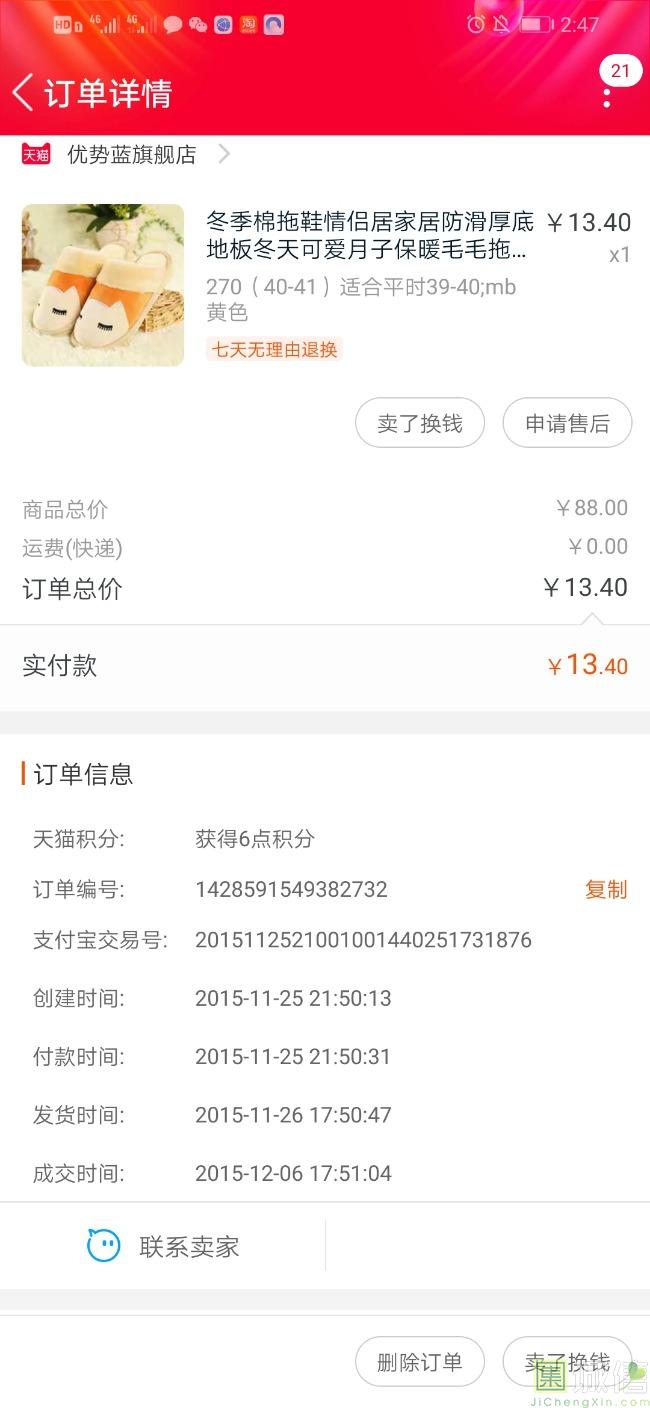Viewport: 650px width, 1408px height.
Task: Tap 卖了换钱 under the slippers item
Action: pyautogui.click(x=419, y=423)
